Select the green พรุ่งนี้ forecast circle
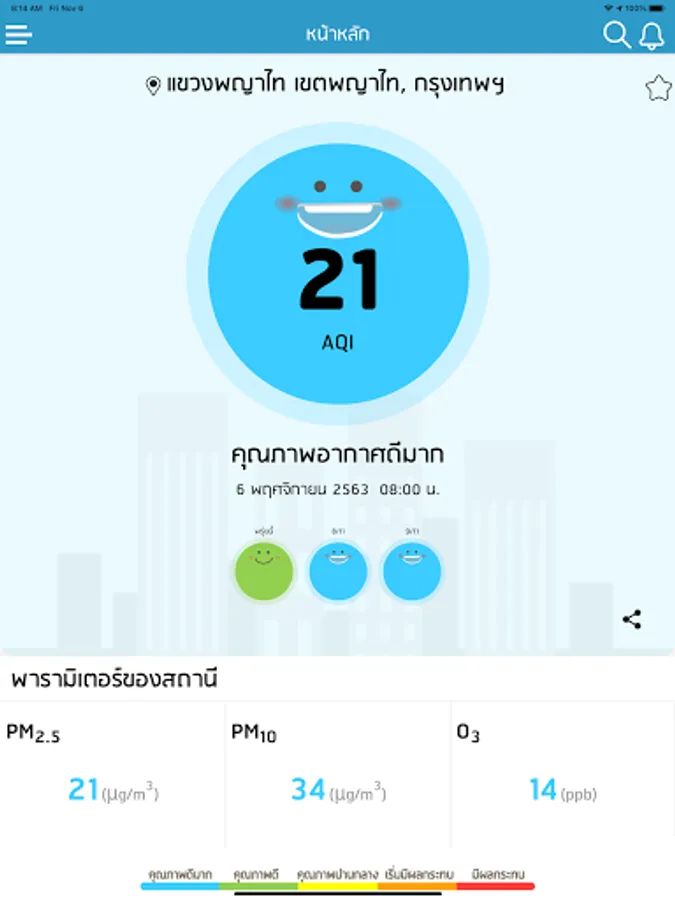675x900 pixels. (x=264, y=571)
